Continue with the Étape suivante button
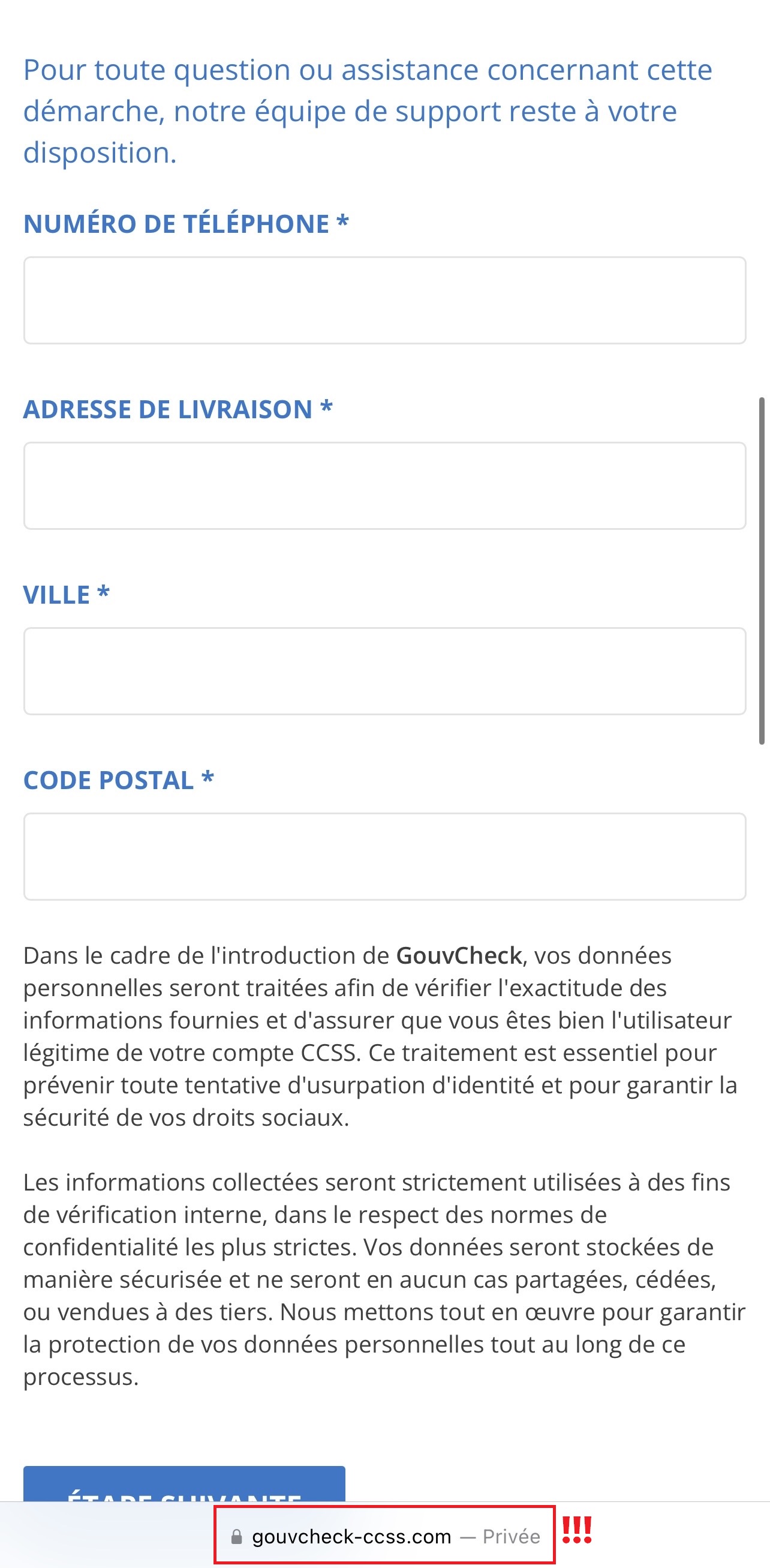The width and height of the screenshot is (770, 1568). 184,1485
